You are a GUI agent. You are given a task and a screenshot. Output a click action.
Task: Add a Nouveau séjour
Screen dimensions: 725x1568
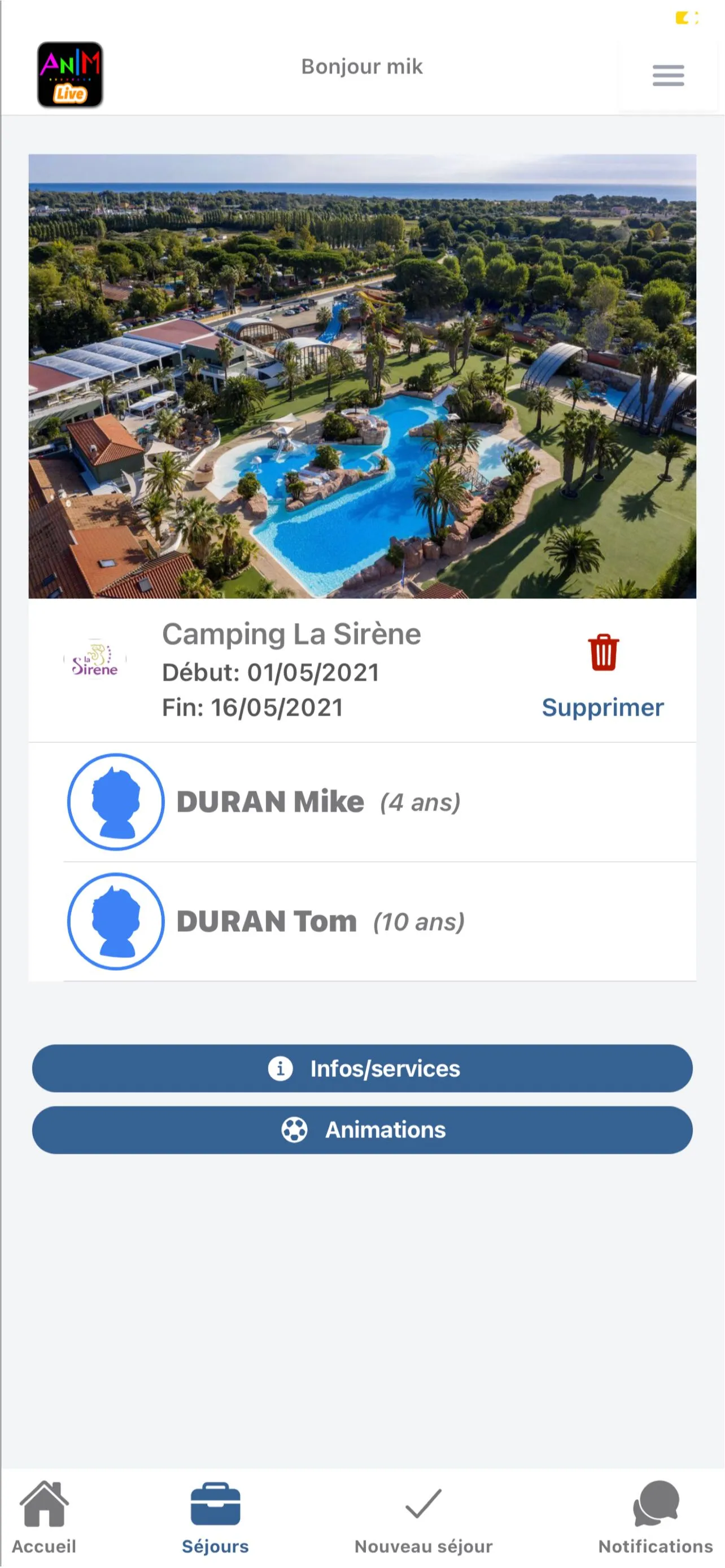pos(423,1517)
